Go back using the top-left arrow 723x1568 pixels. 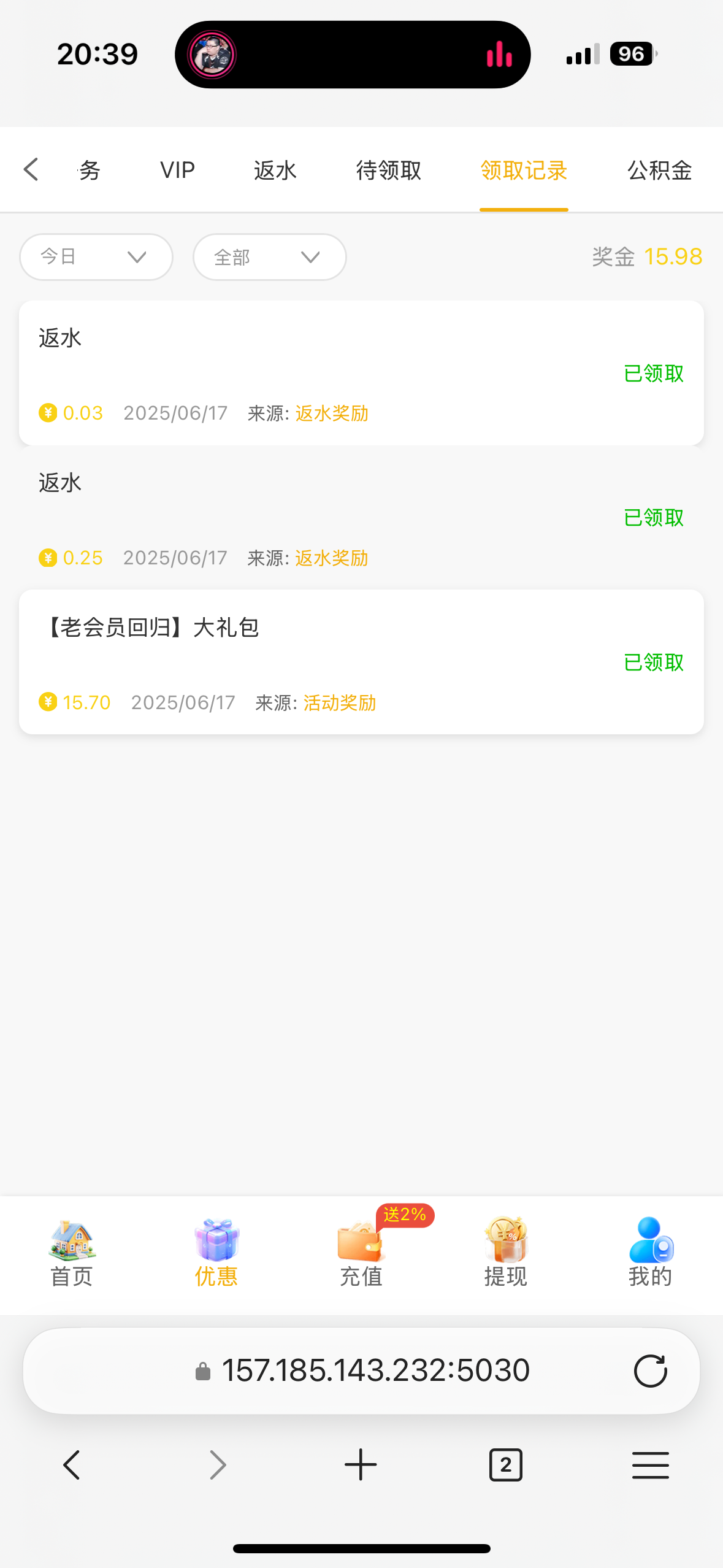click(x=31, y=169)
